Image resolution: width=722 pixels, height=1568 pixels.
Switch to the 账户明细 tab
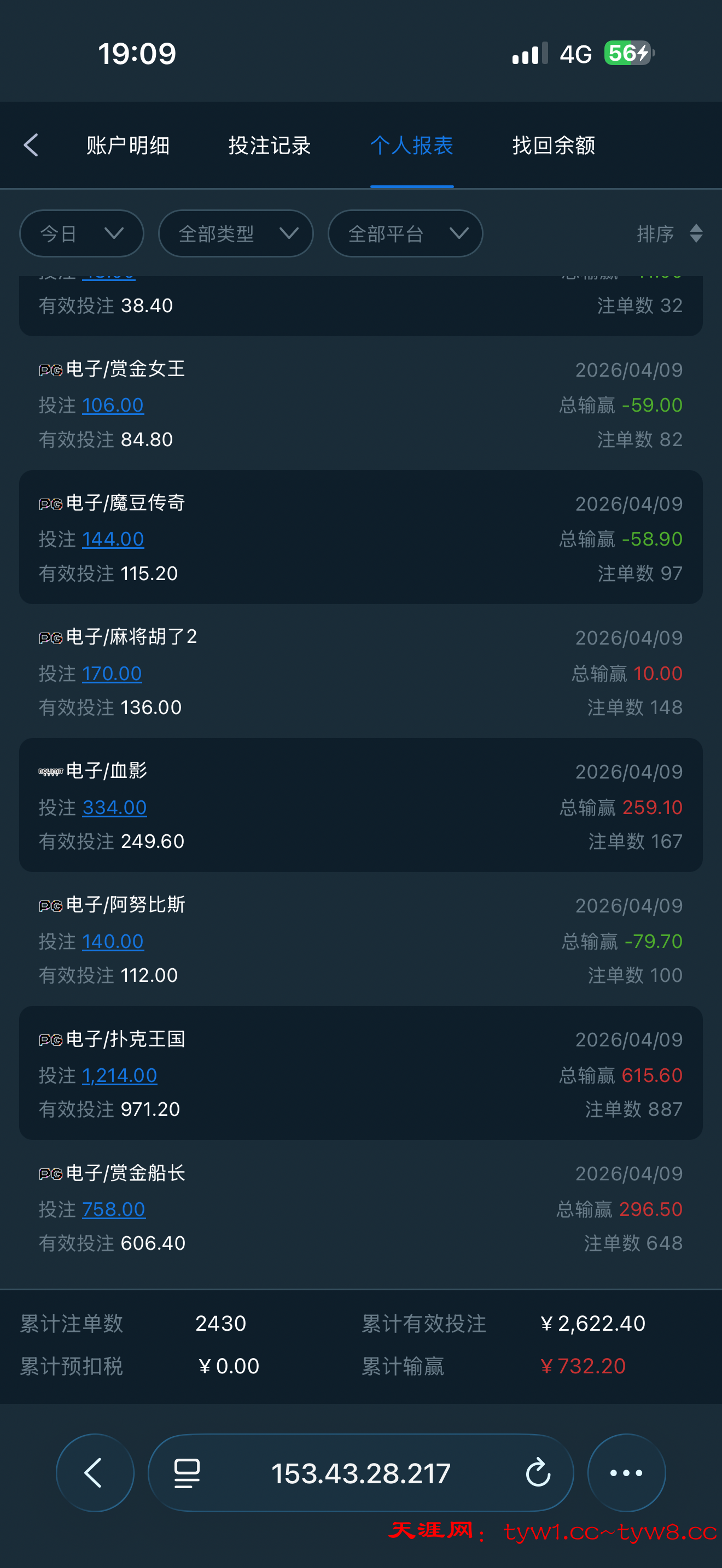tap(128, 145)
